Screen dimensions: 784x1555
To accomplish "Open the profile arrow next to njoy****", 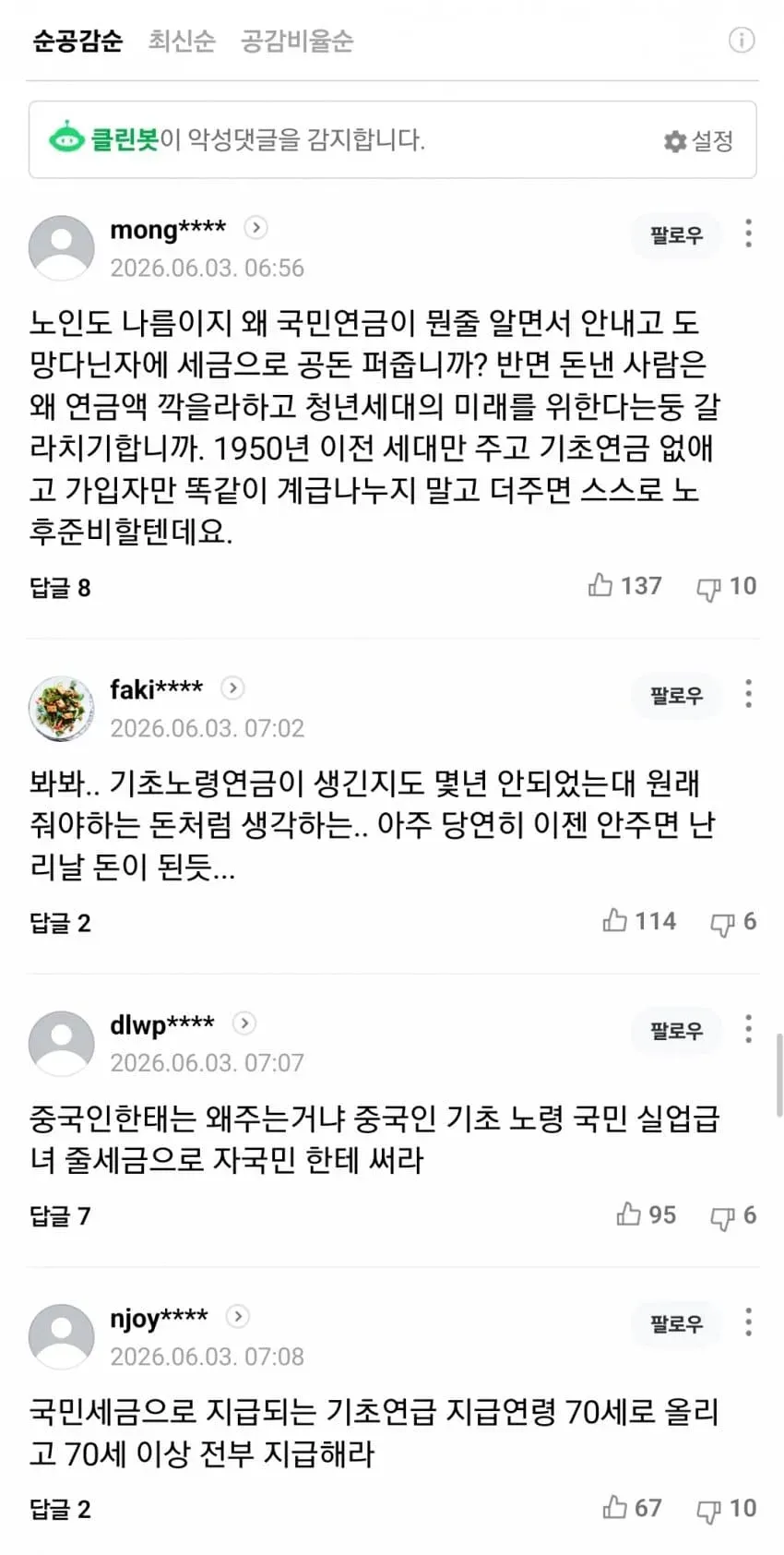I will tap(238, 1316).
